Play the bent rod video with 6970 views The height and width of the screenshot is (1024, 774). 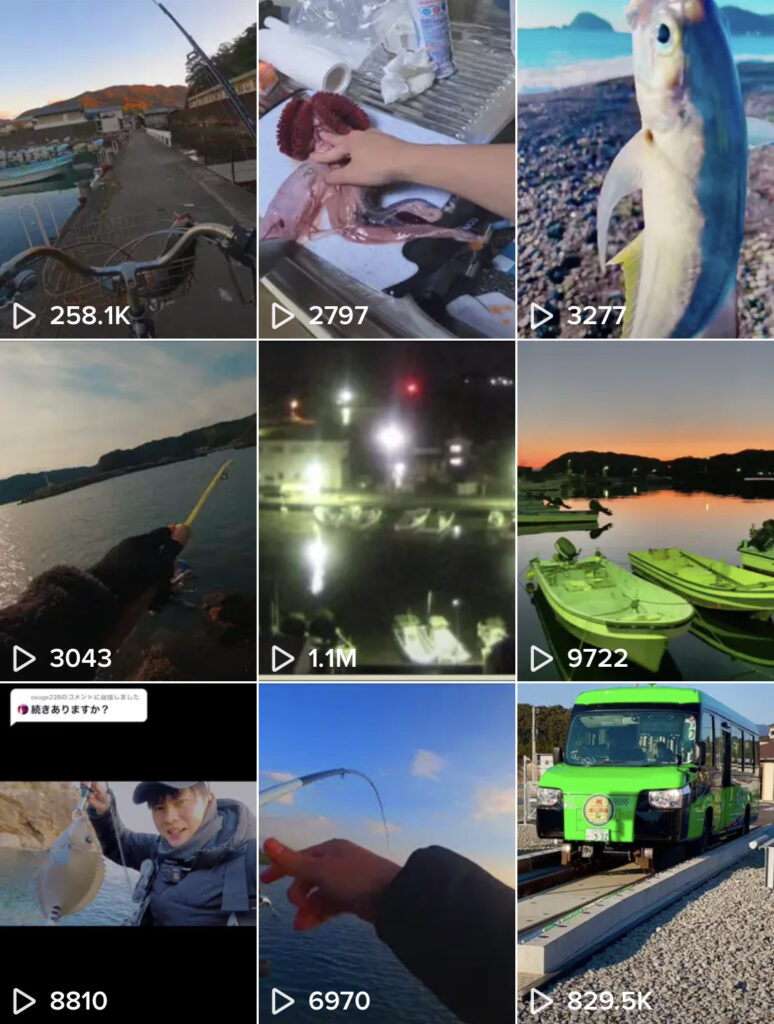(386, 853)
